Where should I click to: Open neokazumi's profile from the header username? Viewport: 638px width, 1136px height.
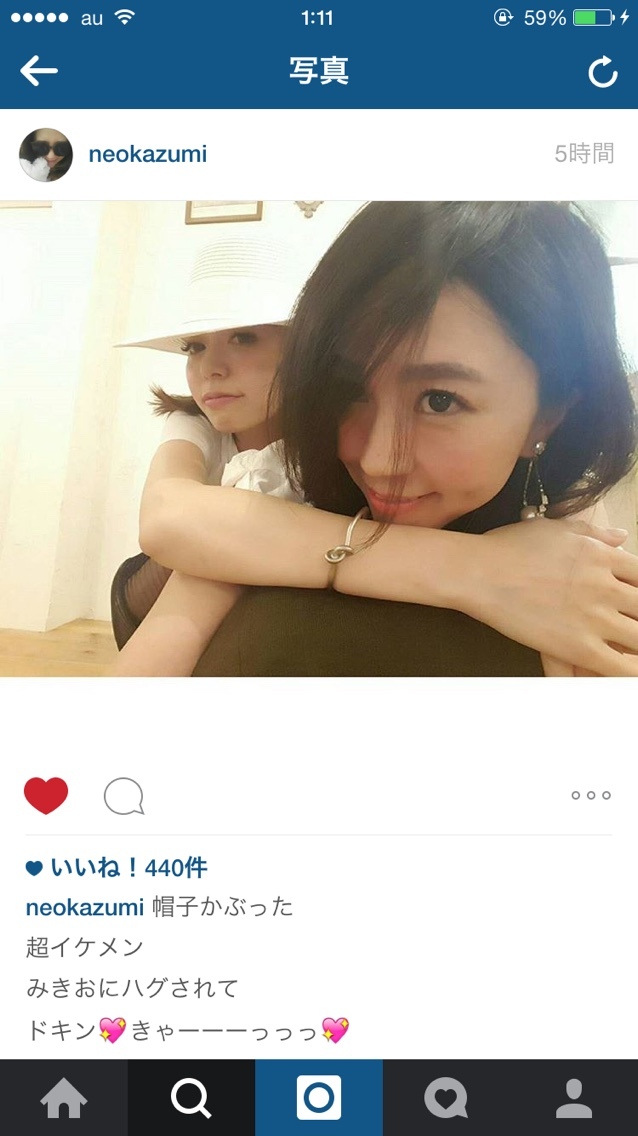coord(148,155)
